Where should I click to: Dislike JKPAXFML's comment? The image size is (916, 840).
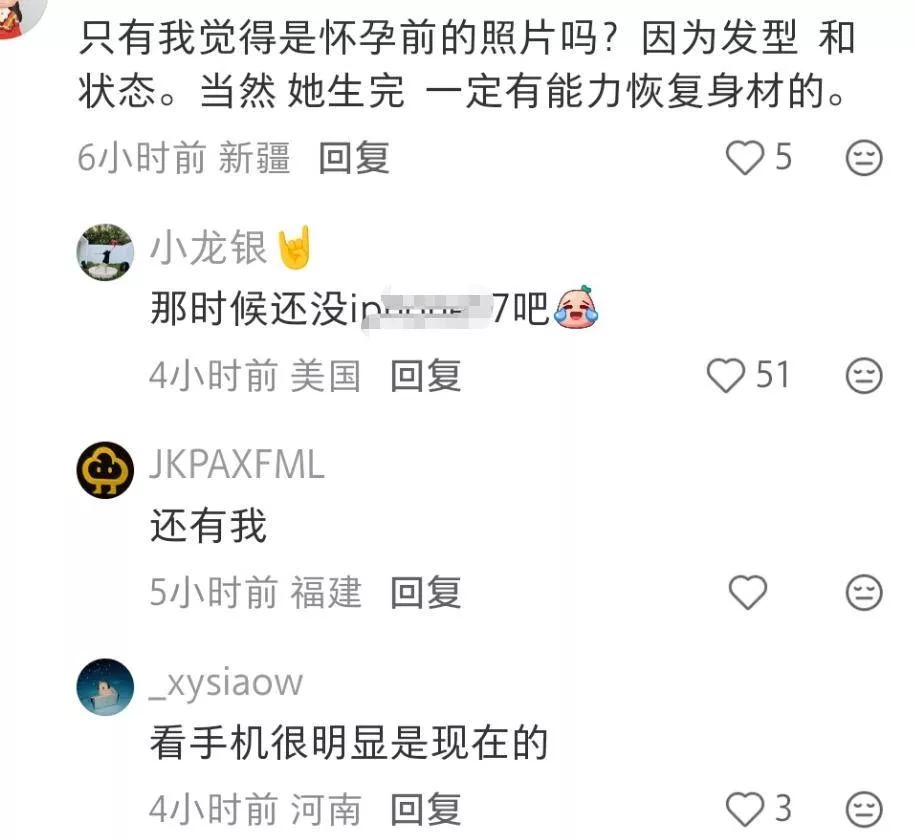point(864,593)
